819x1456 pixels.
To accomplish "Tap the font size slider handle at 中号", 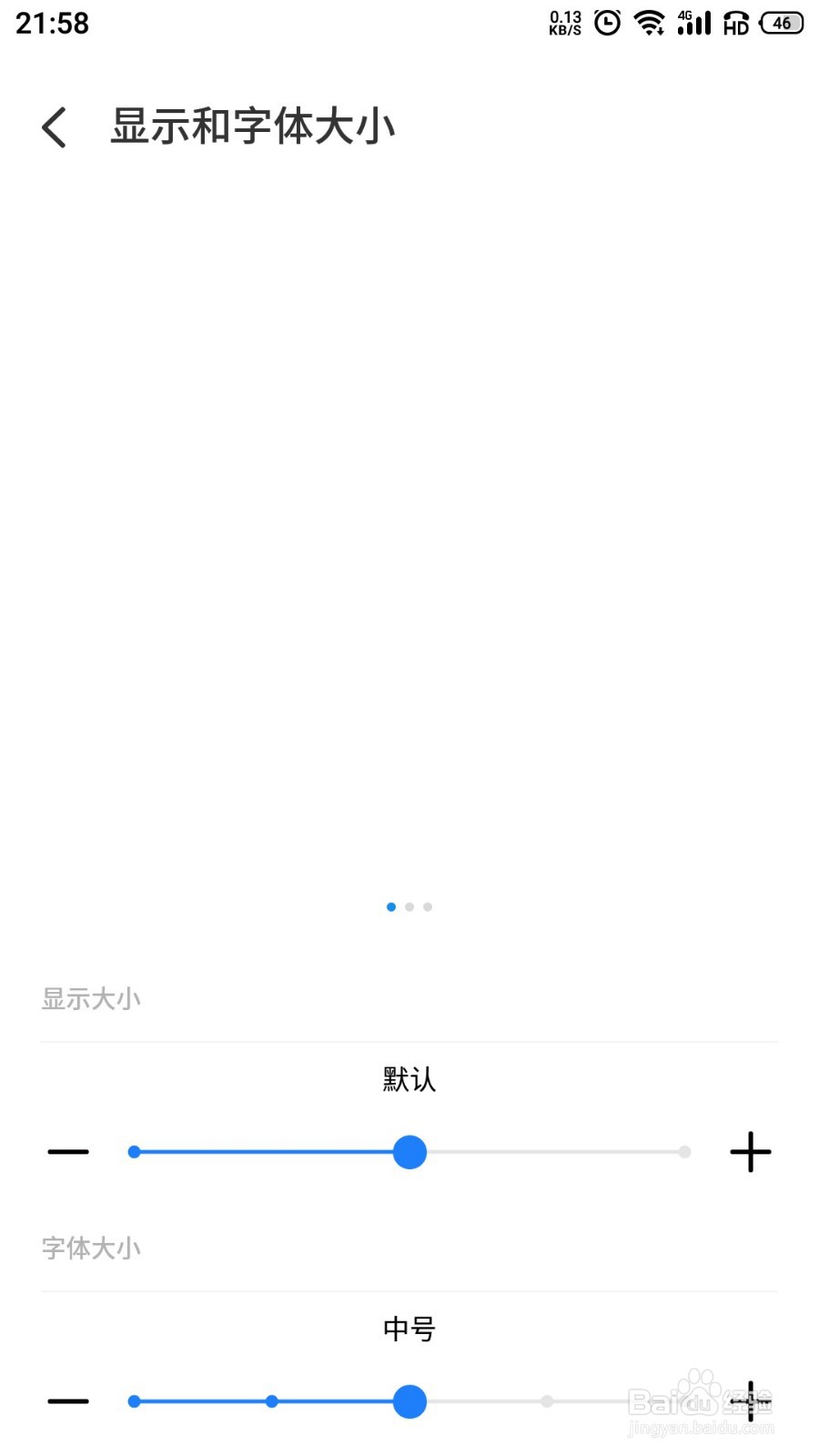I will (409, 1401).
